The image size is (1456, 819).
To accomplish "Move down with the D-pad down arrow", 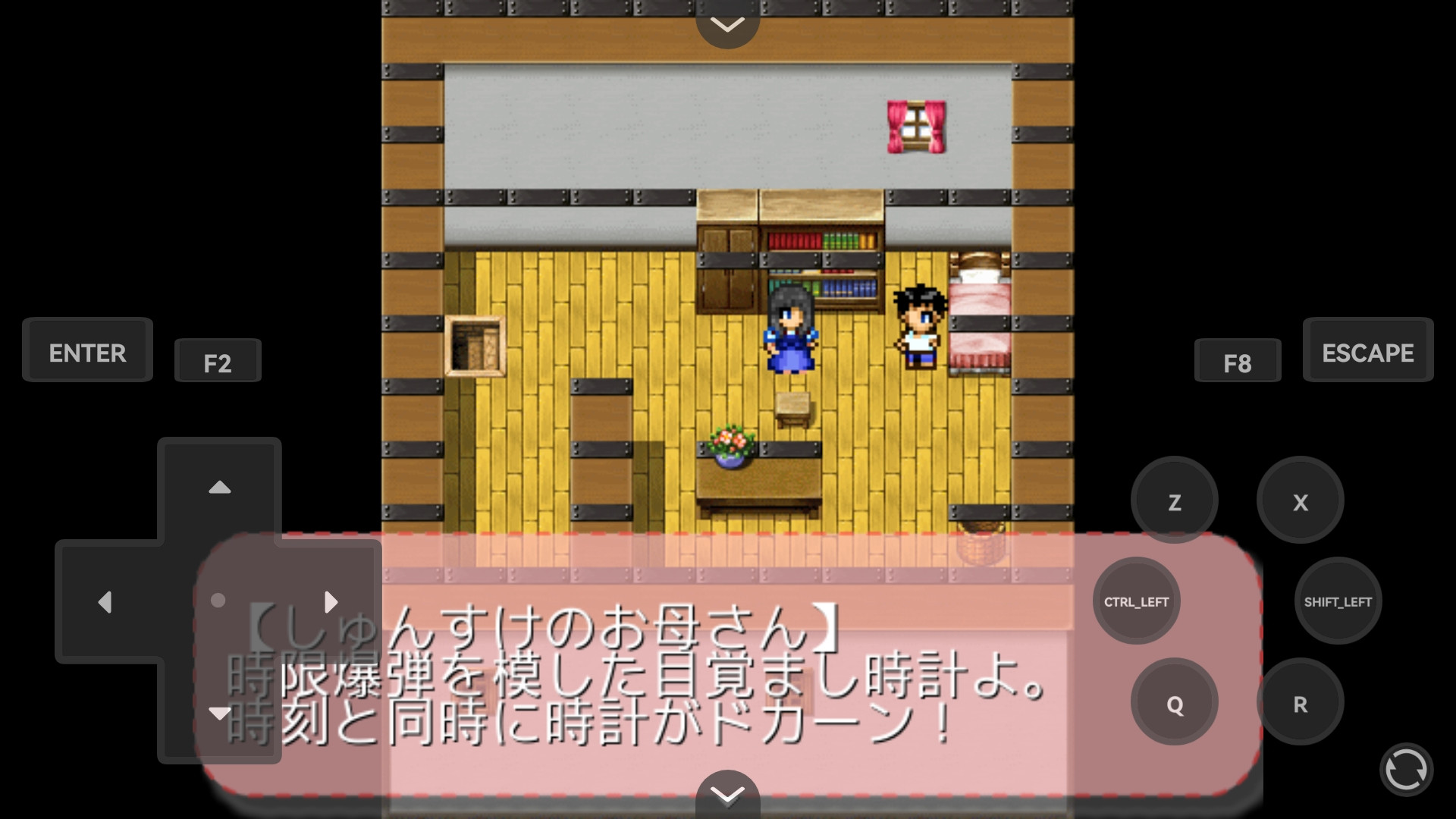I will click(219, 714).
